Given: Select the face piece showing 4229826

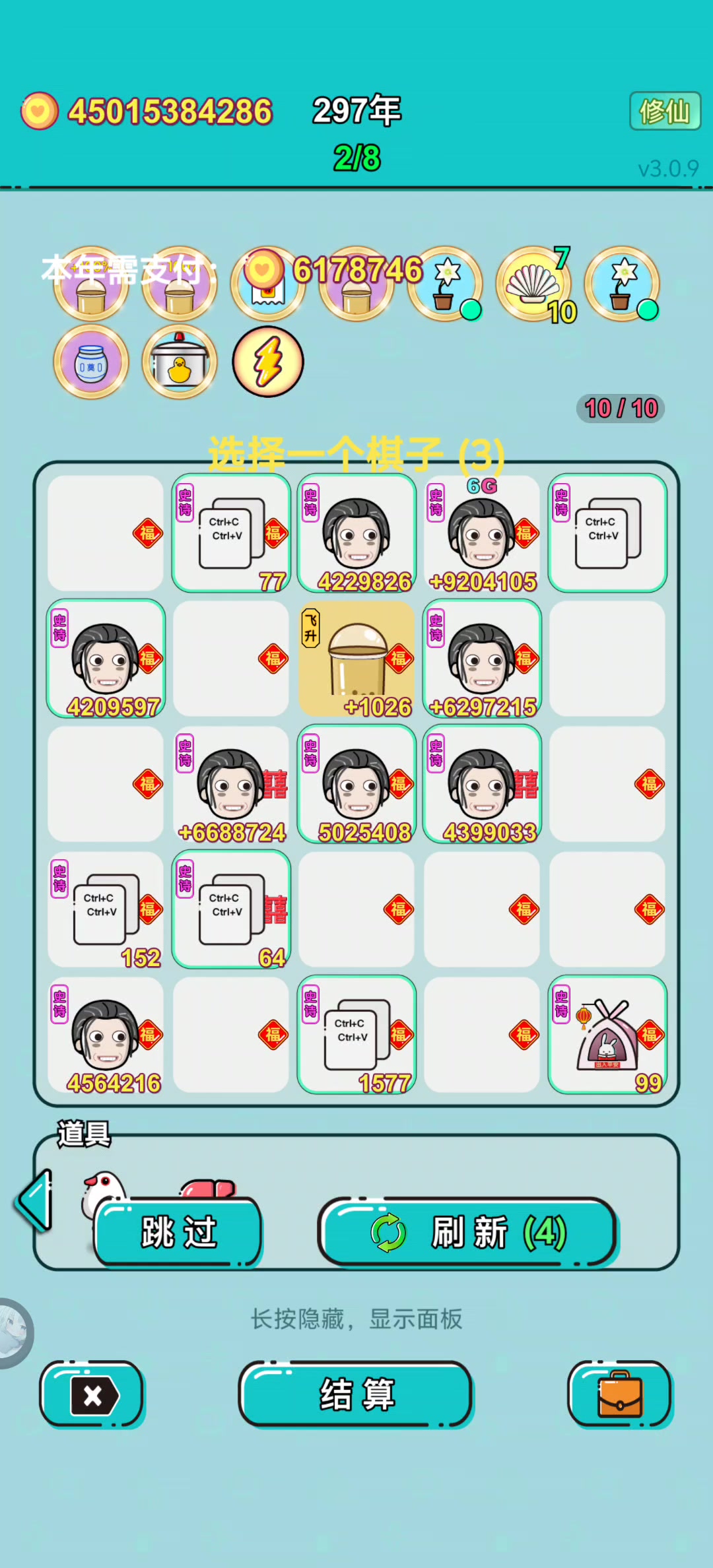Looking at the screenshot, I should tap(356, 533).
